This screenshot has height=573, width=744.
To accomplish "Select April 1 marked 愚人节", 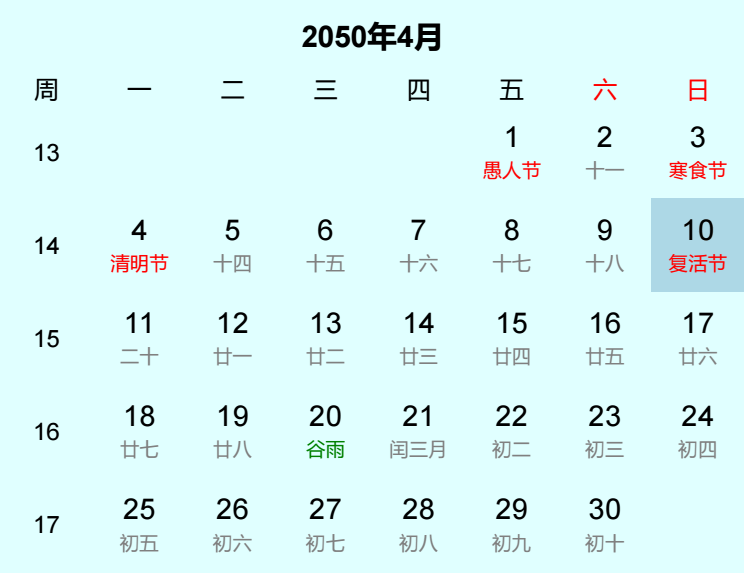I will coord(511,152).
